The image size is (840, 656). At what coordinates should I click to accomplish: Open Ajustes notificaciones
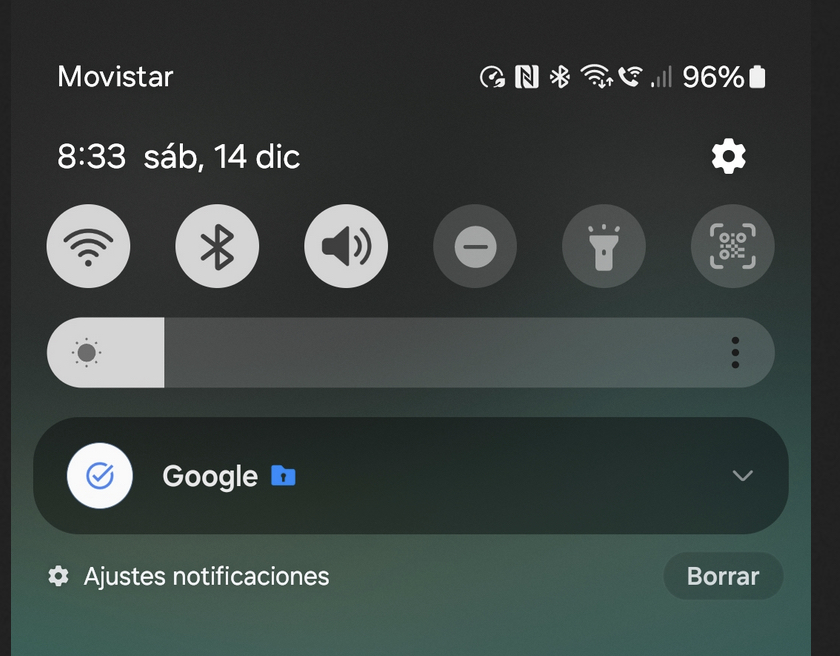(x=190, y=576)
